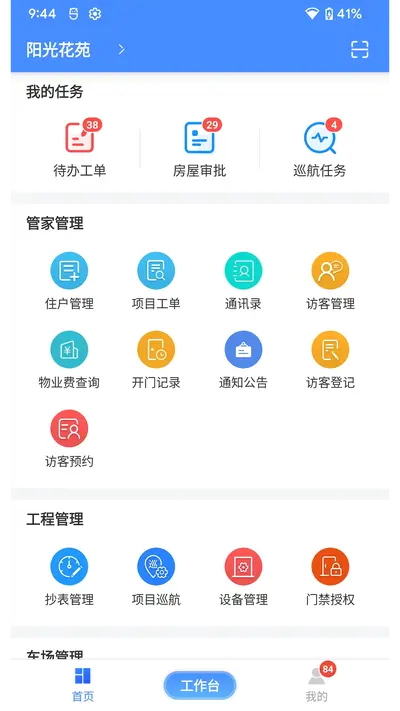Open 住户管理
Image resolution: width=400 pixels, height=711 pixels.
69,281
